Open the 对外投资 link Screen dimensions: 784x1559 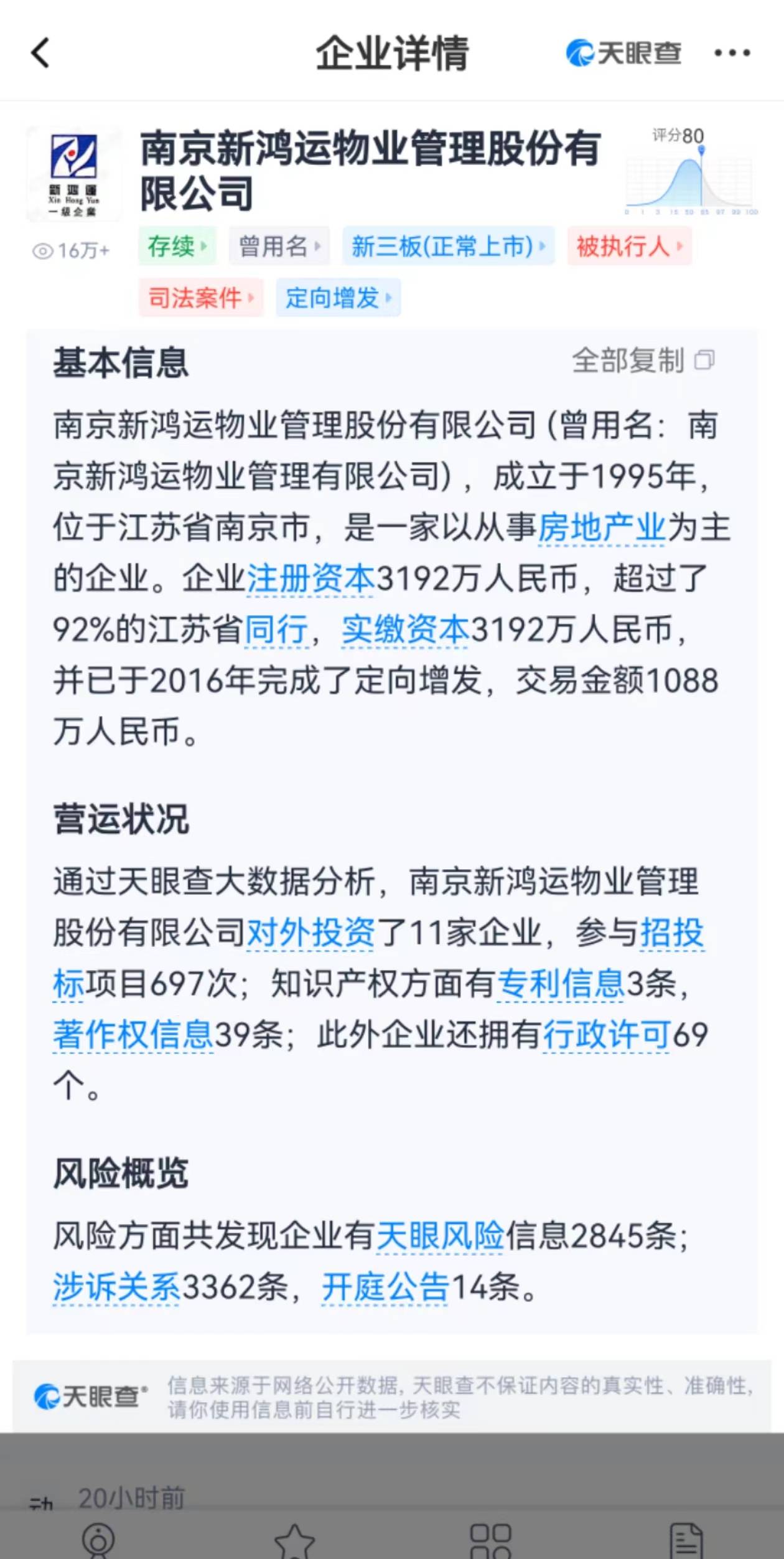[310, 933]
